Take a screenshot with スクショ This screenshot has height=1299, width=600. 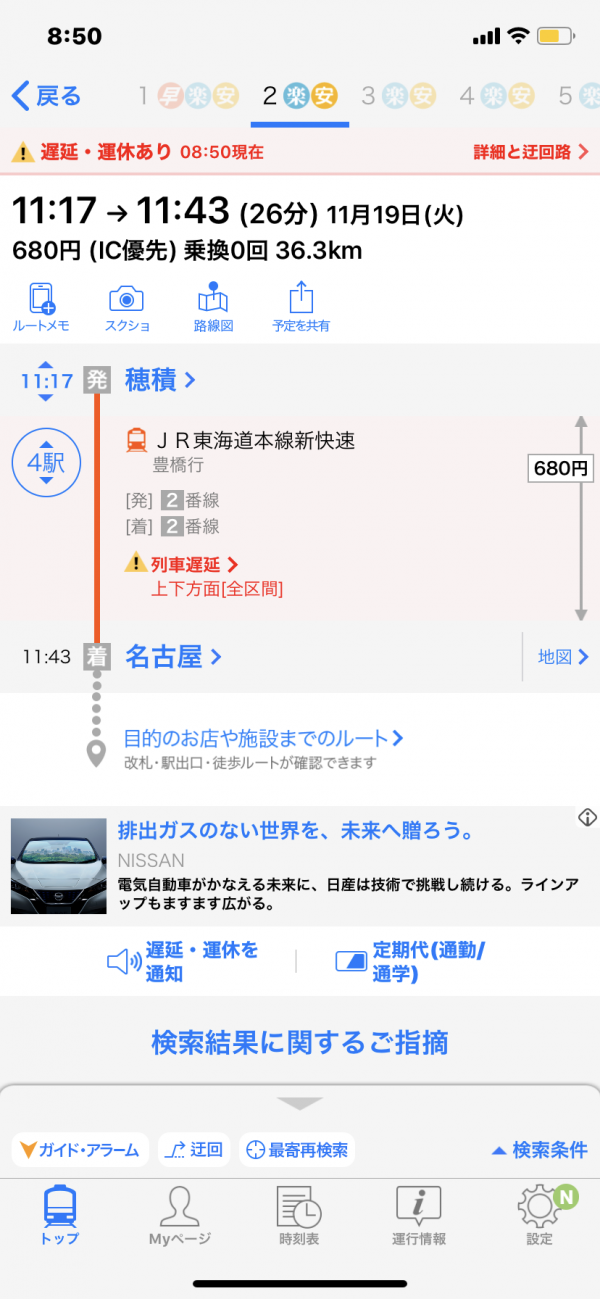(x=127, y=308)
